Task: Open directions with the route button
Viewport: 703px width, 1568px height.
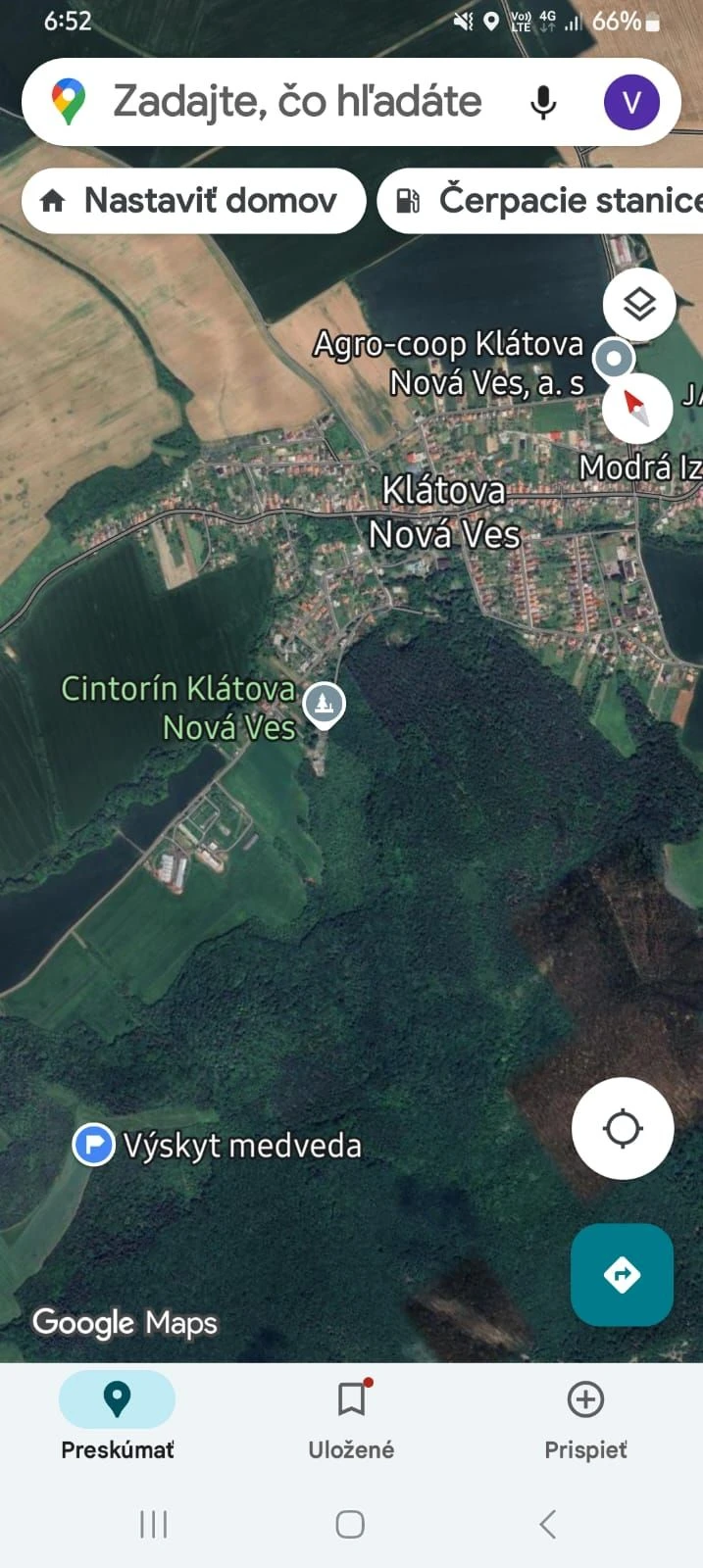Action: click(622, 1274)
